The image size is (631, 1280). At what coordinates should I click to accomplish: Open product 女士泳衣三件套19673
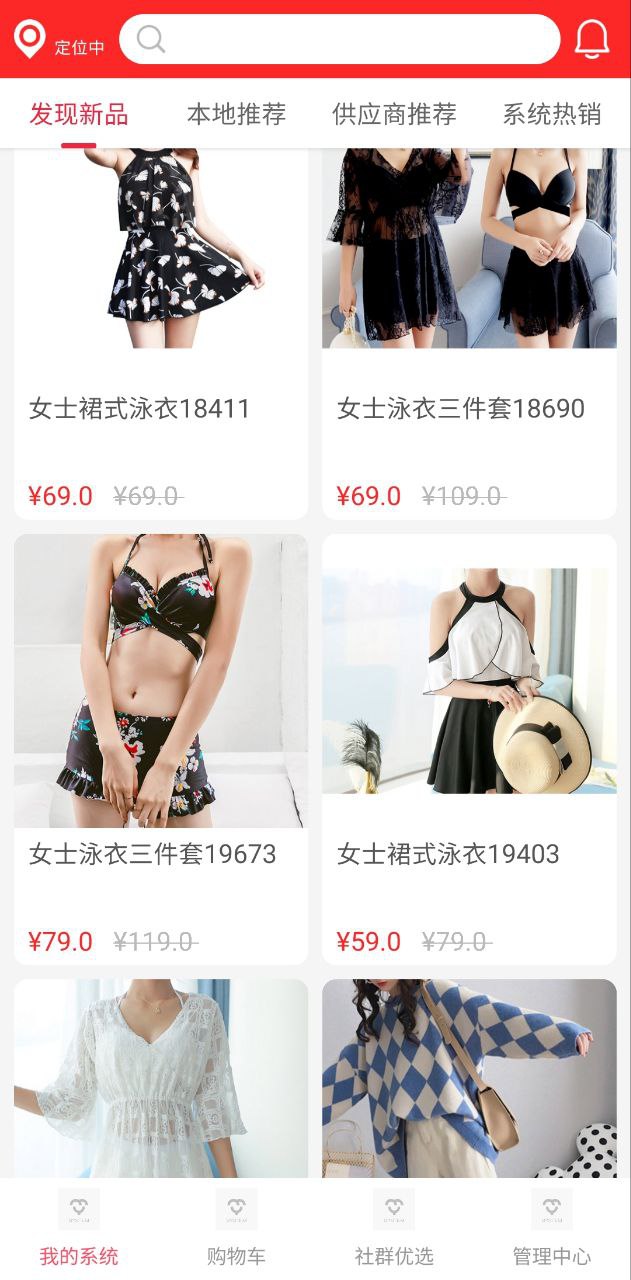pyautogui.click(x=161, y=748)
